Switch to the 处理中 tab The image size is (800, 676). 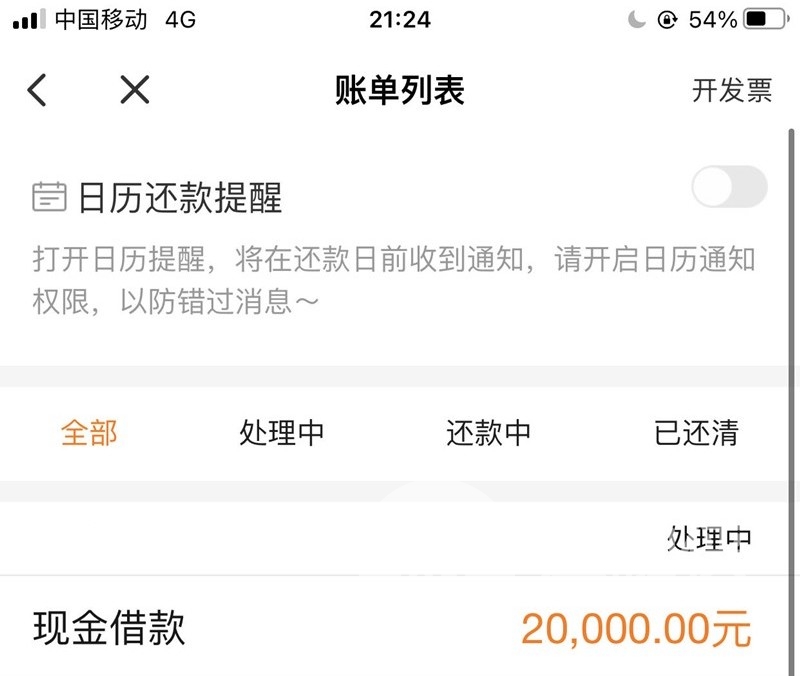[x=282, y=433]
